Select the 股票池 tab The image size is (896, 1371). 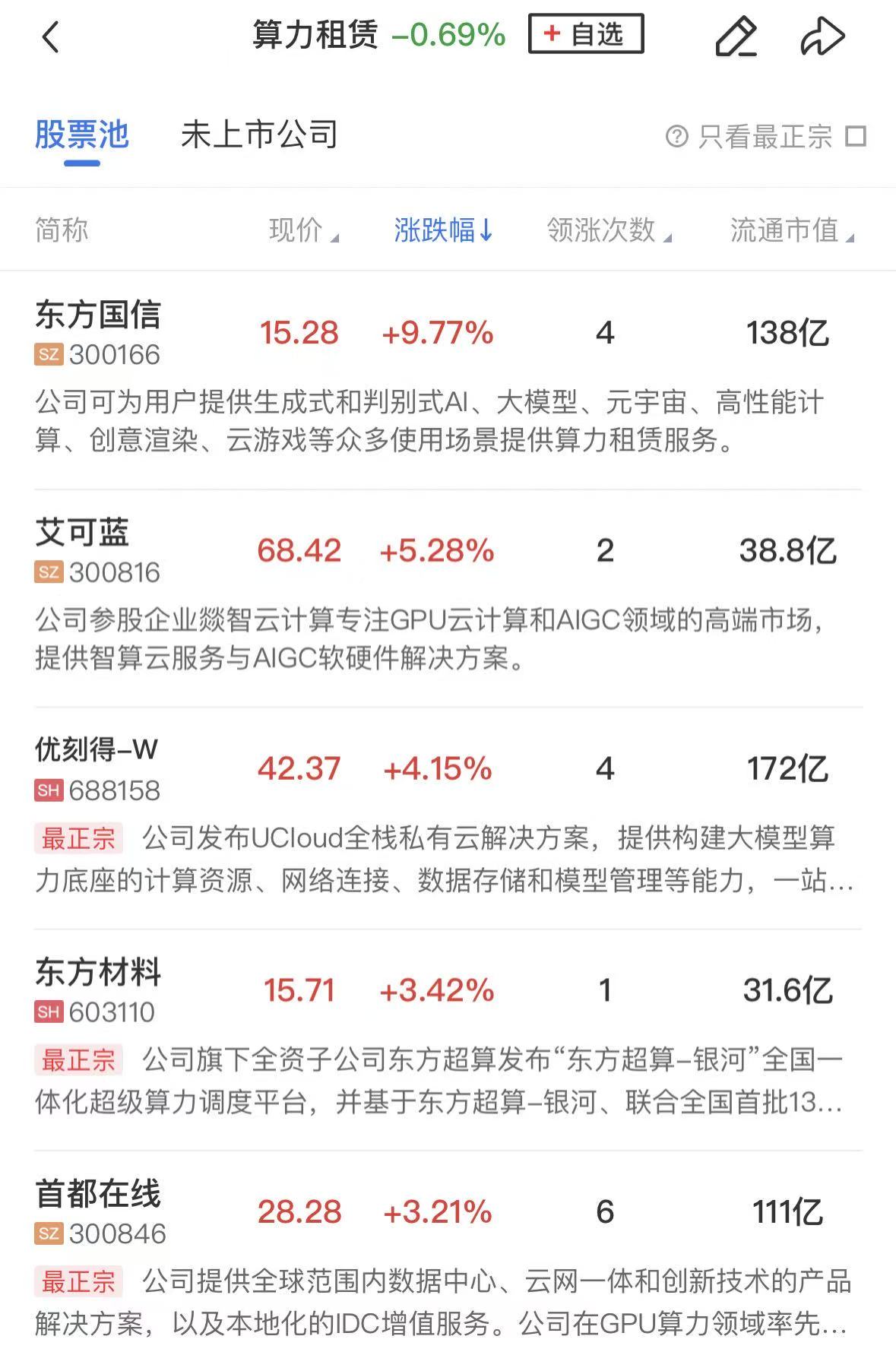point(82,135)
